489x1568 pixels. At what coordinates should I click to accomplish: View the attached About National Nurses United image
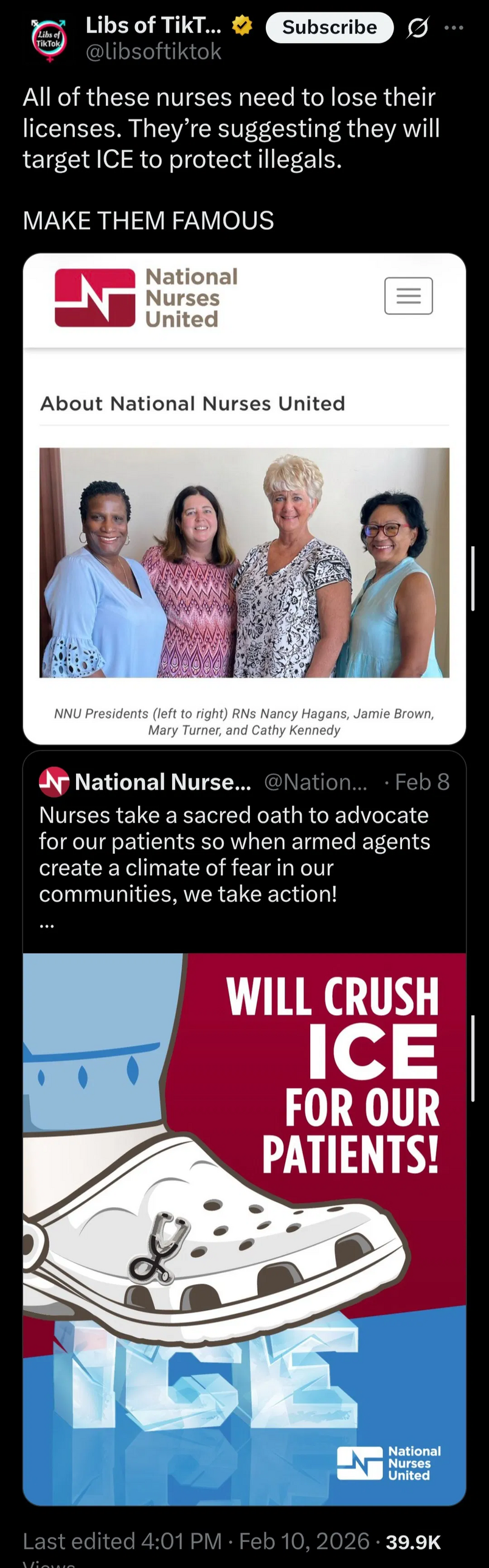click(x=244, y=499)
